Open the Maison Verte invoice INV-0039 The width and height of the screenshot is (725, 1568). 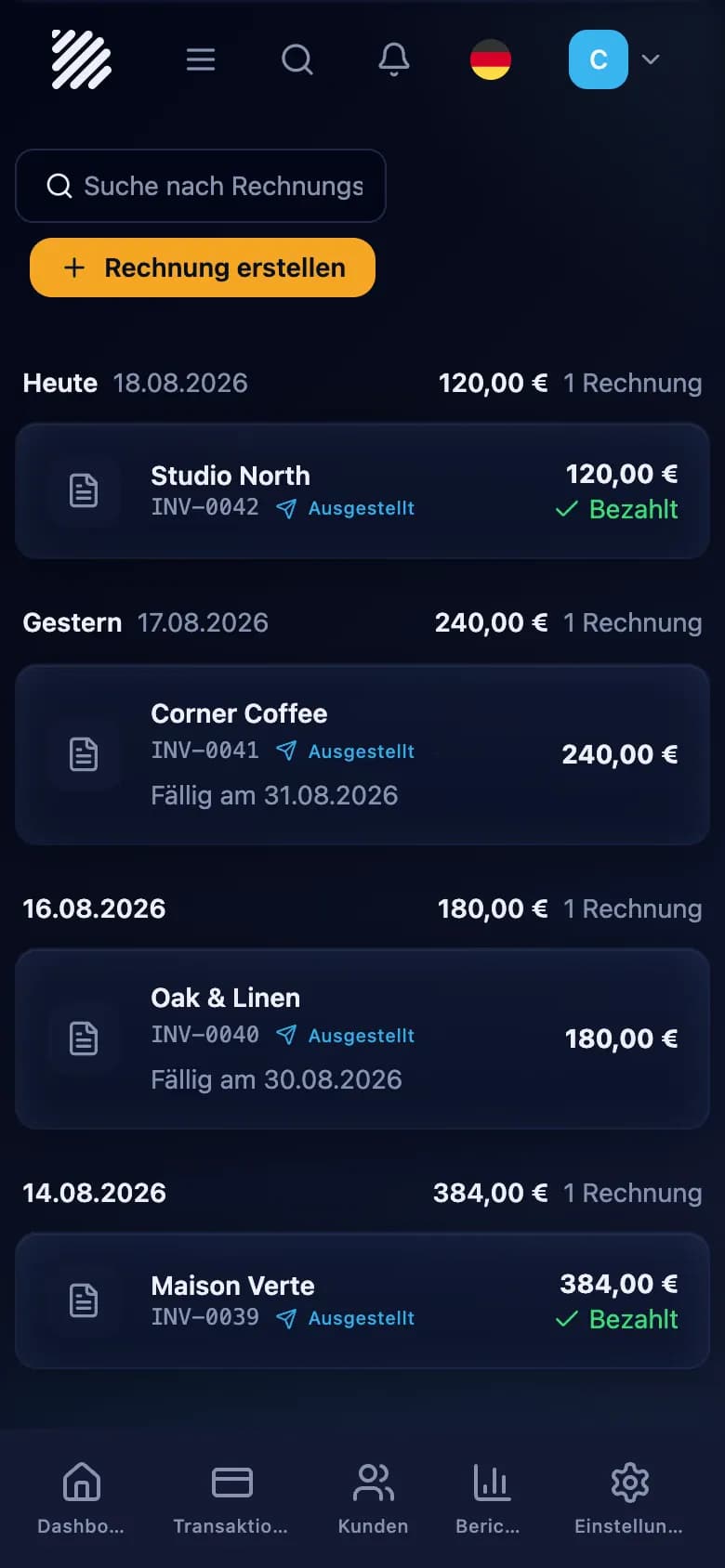[x=362, y=1300]
